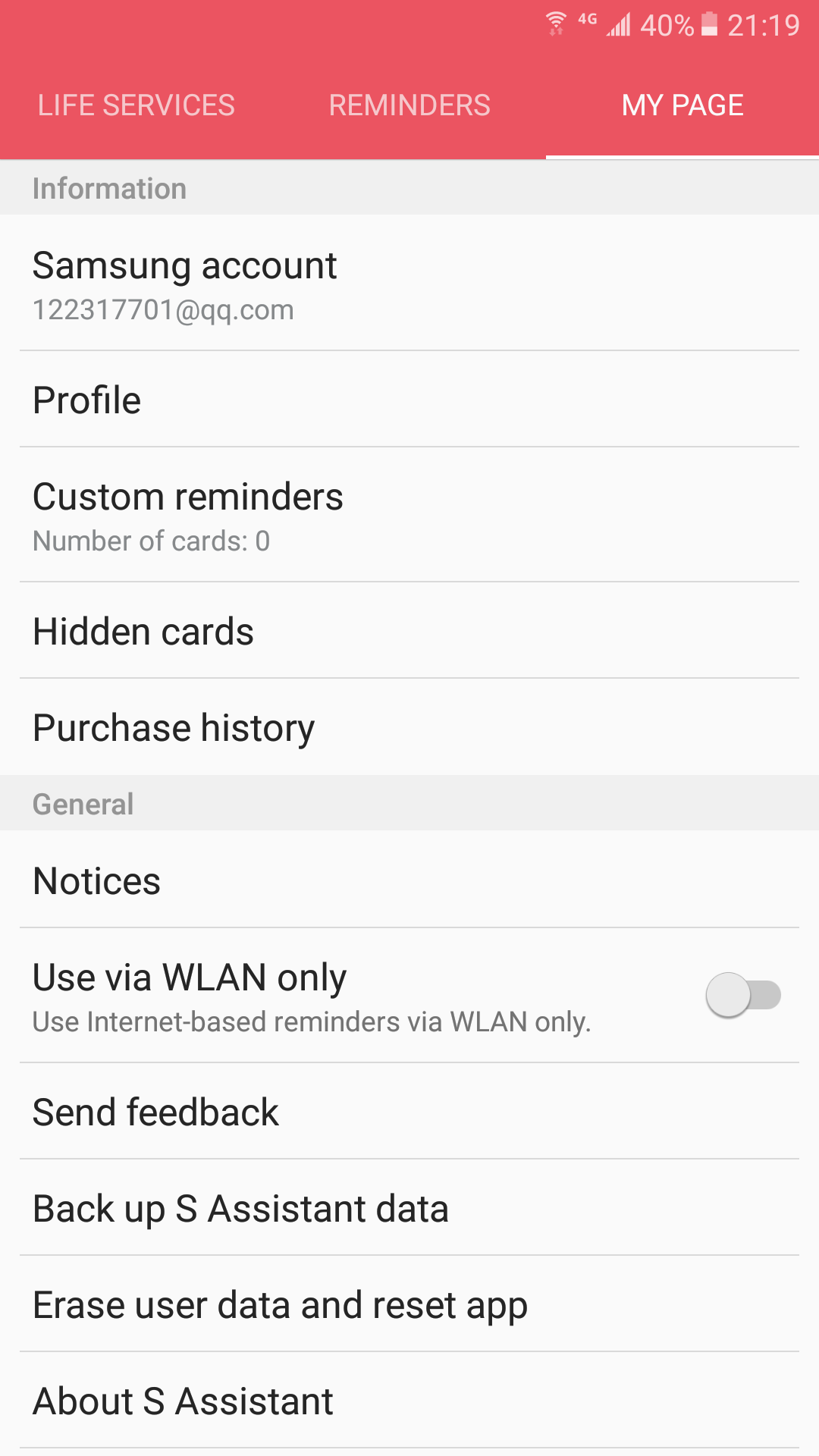Open Purchase history
Screen dimensions: 819x1456
(409, 728)
